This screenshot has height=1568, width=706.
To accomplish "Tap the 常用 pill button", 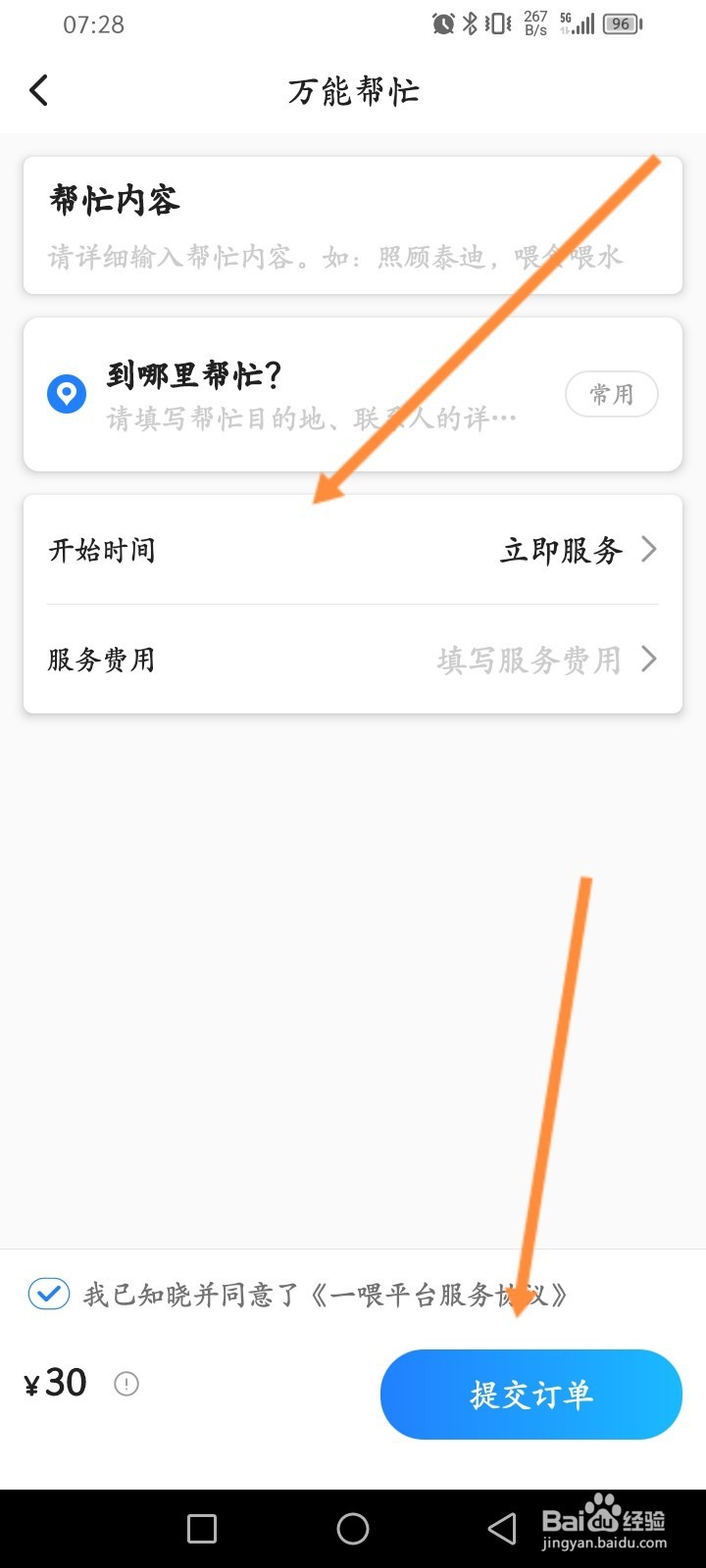I will click(611, 394).
